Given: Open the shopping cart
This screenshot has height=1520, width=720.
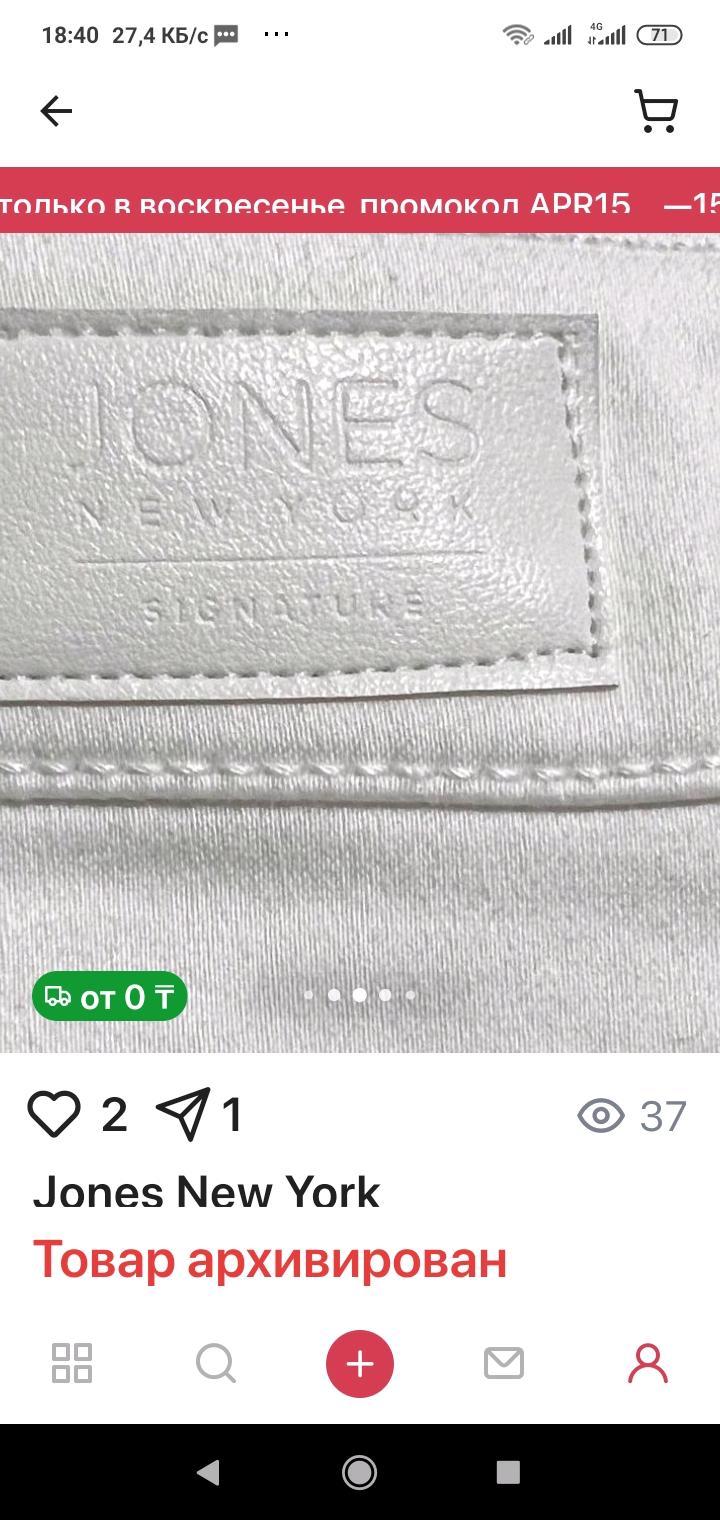Looking at the screenshot, I should pos(656,111).
